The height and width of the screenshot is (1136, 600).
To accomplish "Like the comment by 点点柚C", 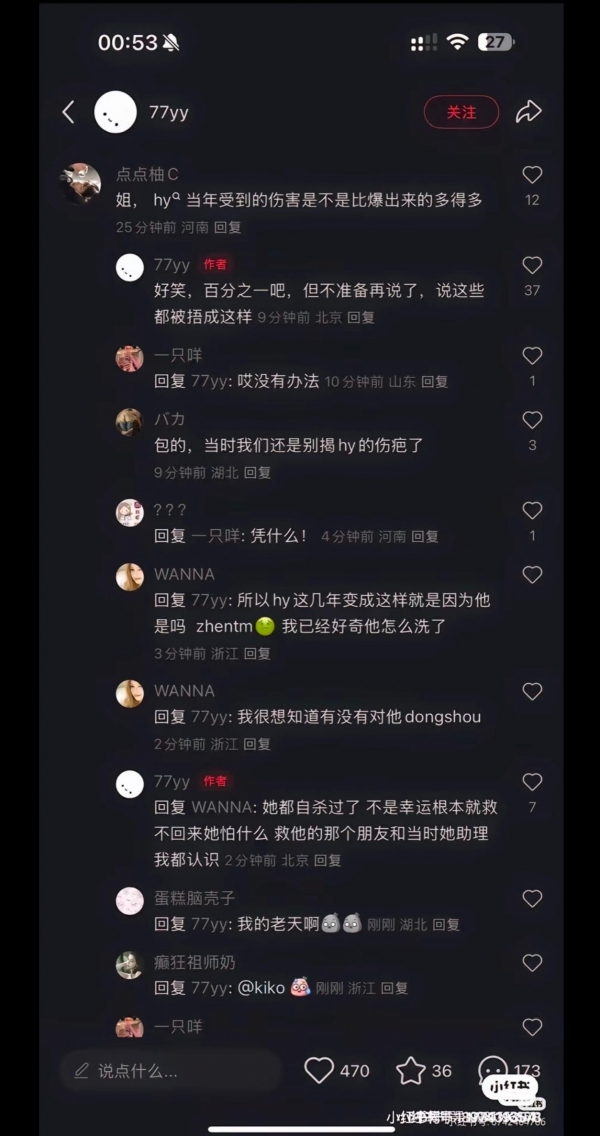I will (x=532, y=175).
